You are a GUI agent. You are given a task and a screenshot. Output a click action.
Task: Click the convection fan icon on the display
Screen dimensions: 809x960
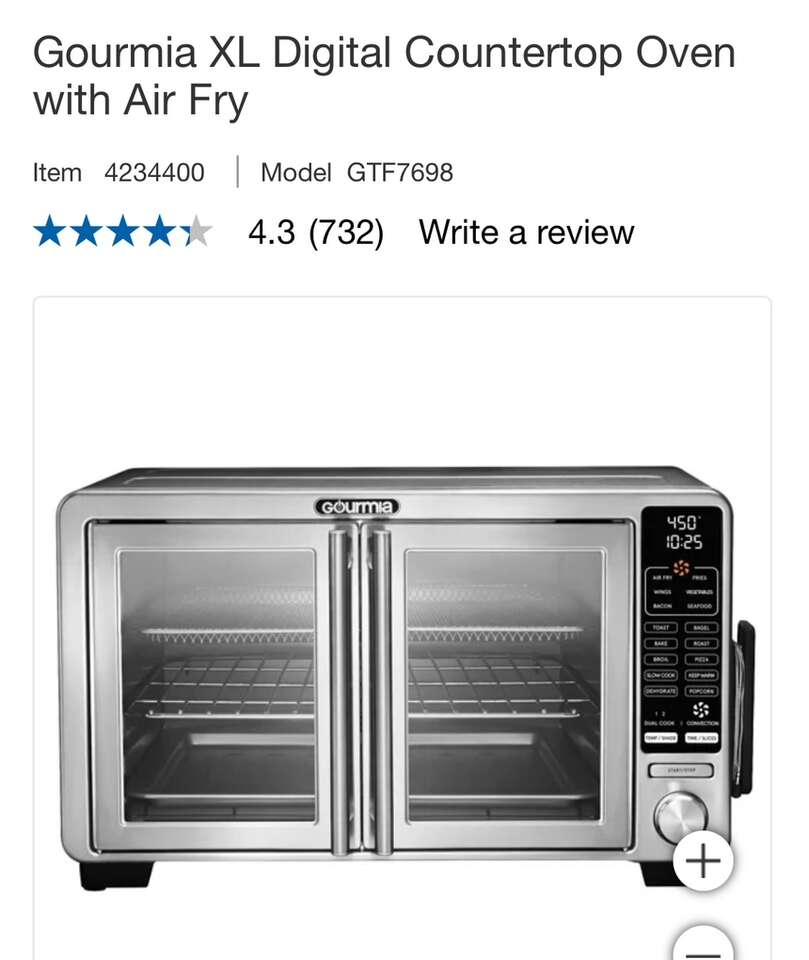pyautogui.click(x=679, y=566)
